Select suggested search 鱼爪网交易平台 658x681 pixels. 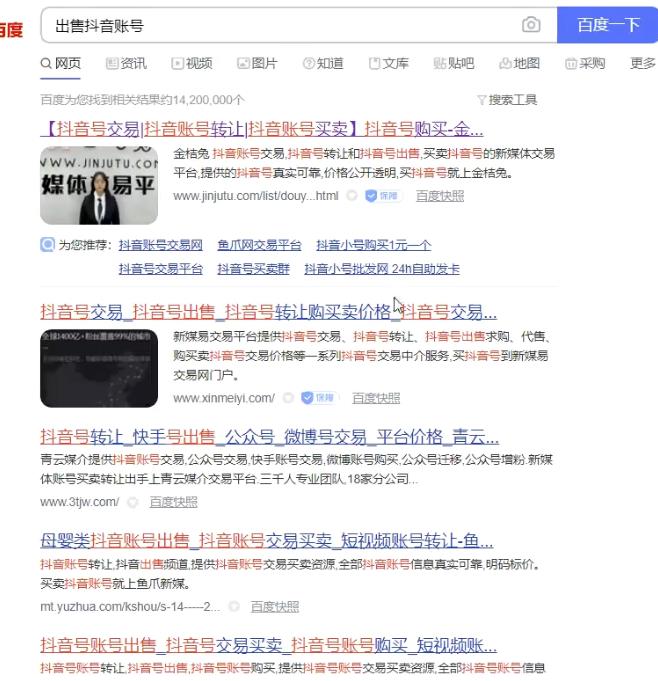pos(259,245)
